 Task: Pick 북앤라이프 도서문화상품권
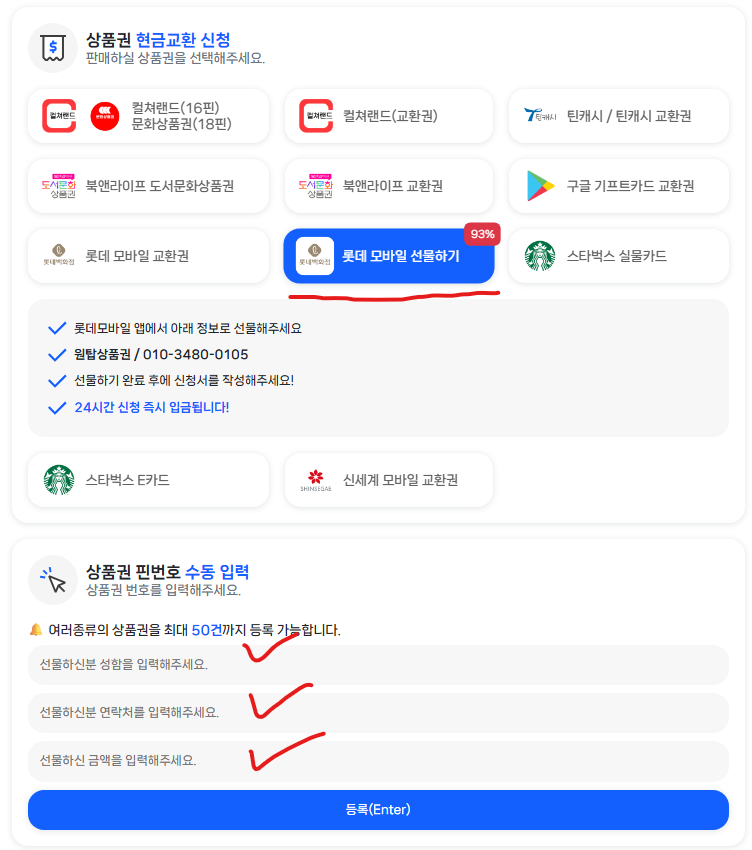149,186
